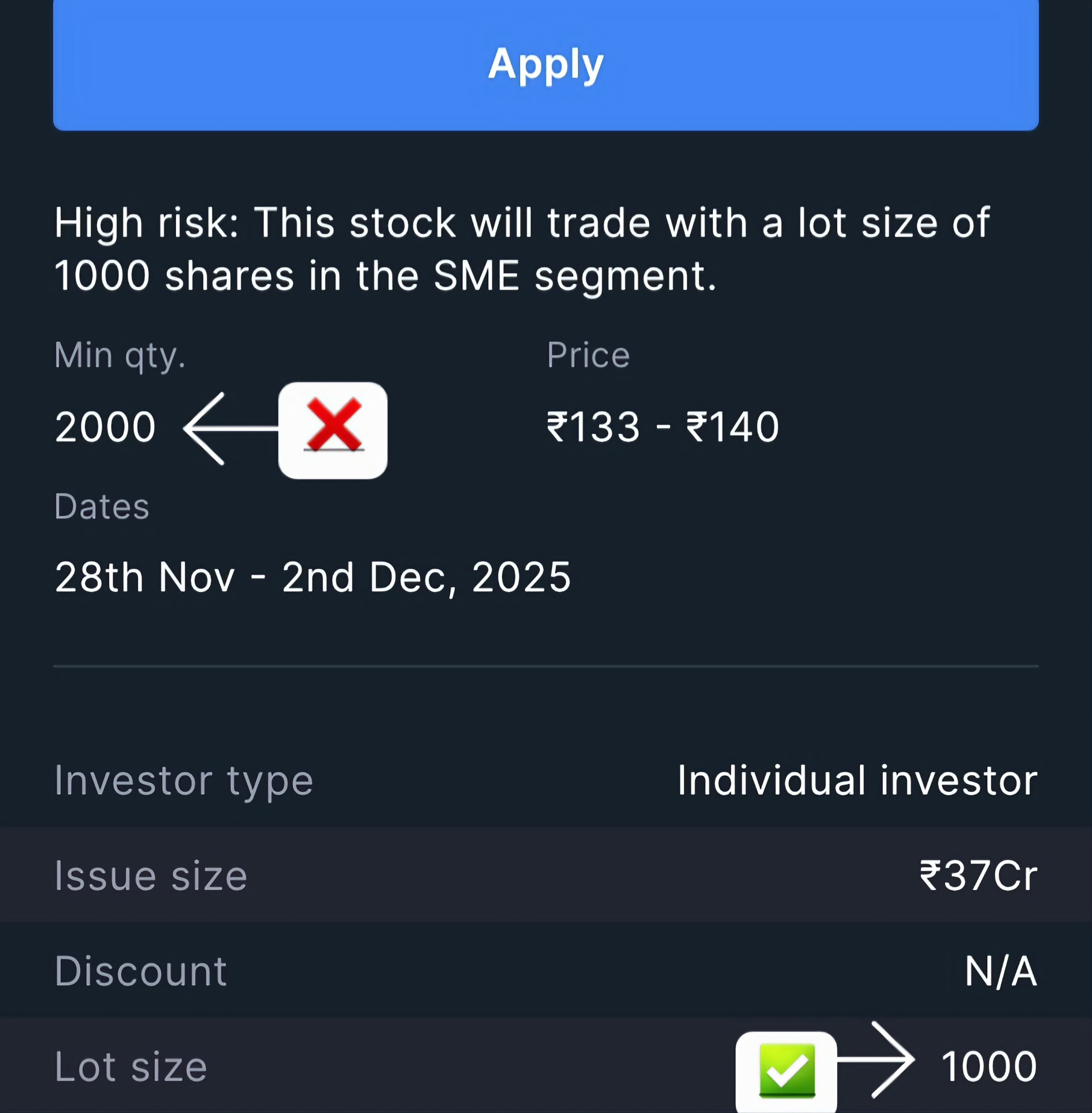This screenshot has height=1113, width=1092.
Task: Click the Price label
Action: (588, 354)
